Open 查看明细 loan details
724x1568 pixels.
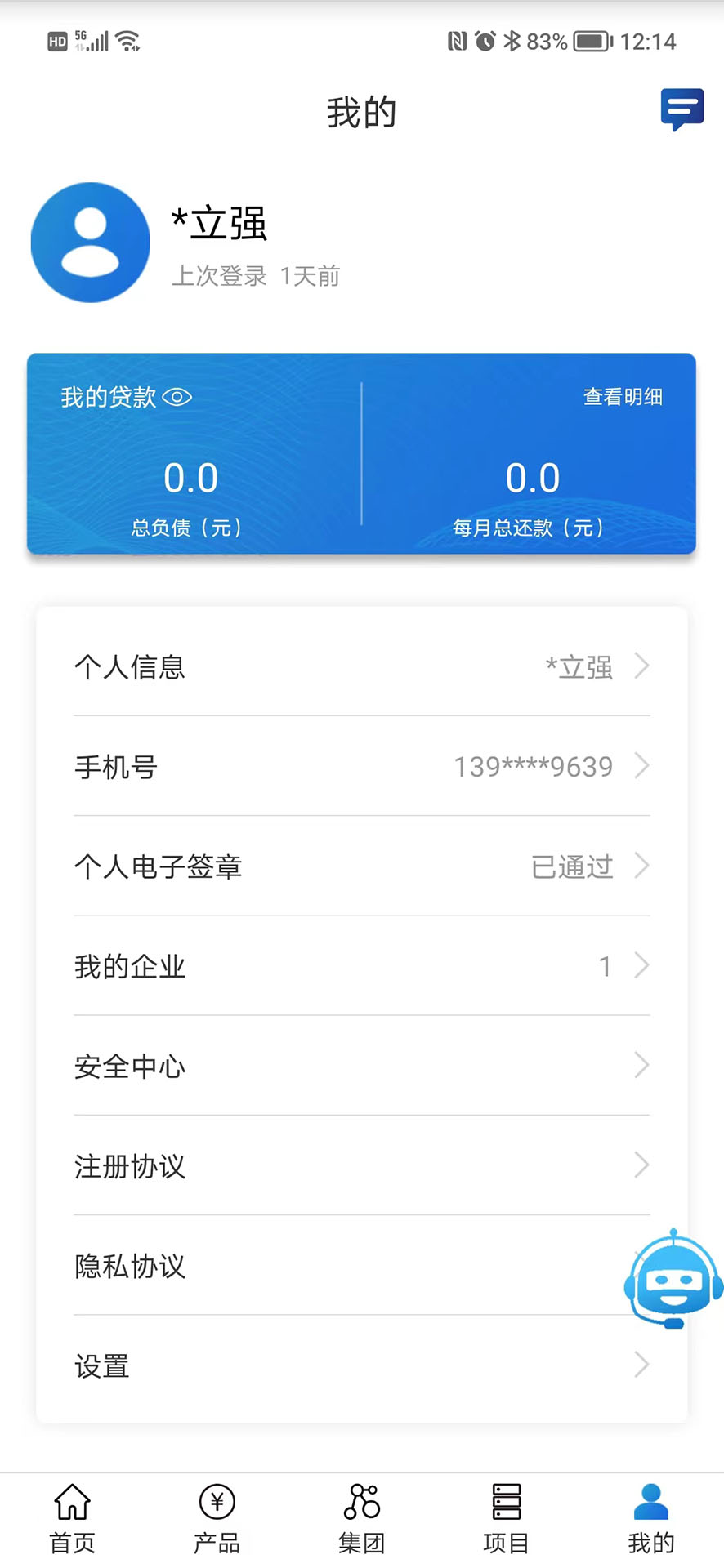coord(623,398)
